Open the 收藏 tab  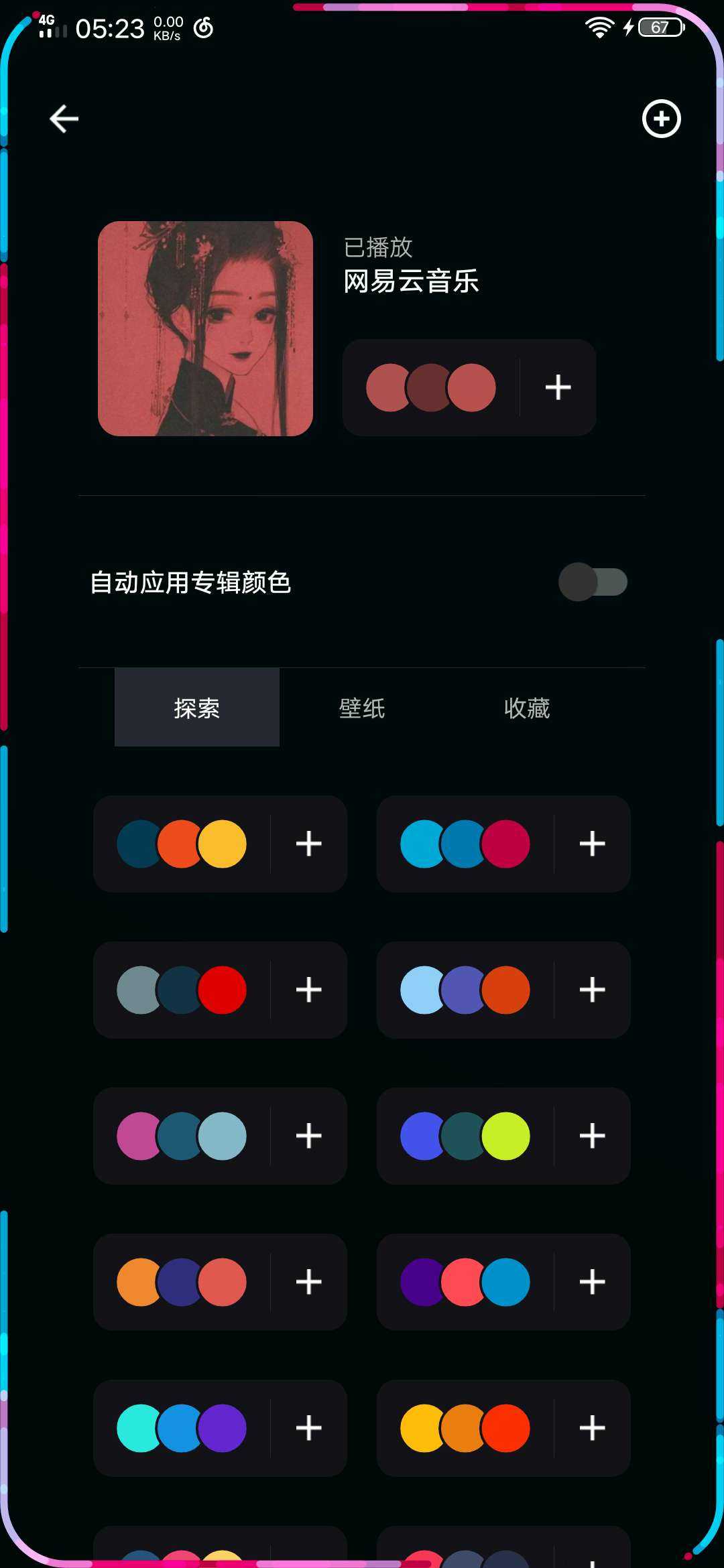(527, 708)
